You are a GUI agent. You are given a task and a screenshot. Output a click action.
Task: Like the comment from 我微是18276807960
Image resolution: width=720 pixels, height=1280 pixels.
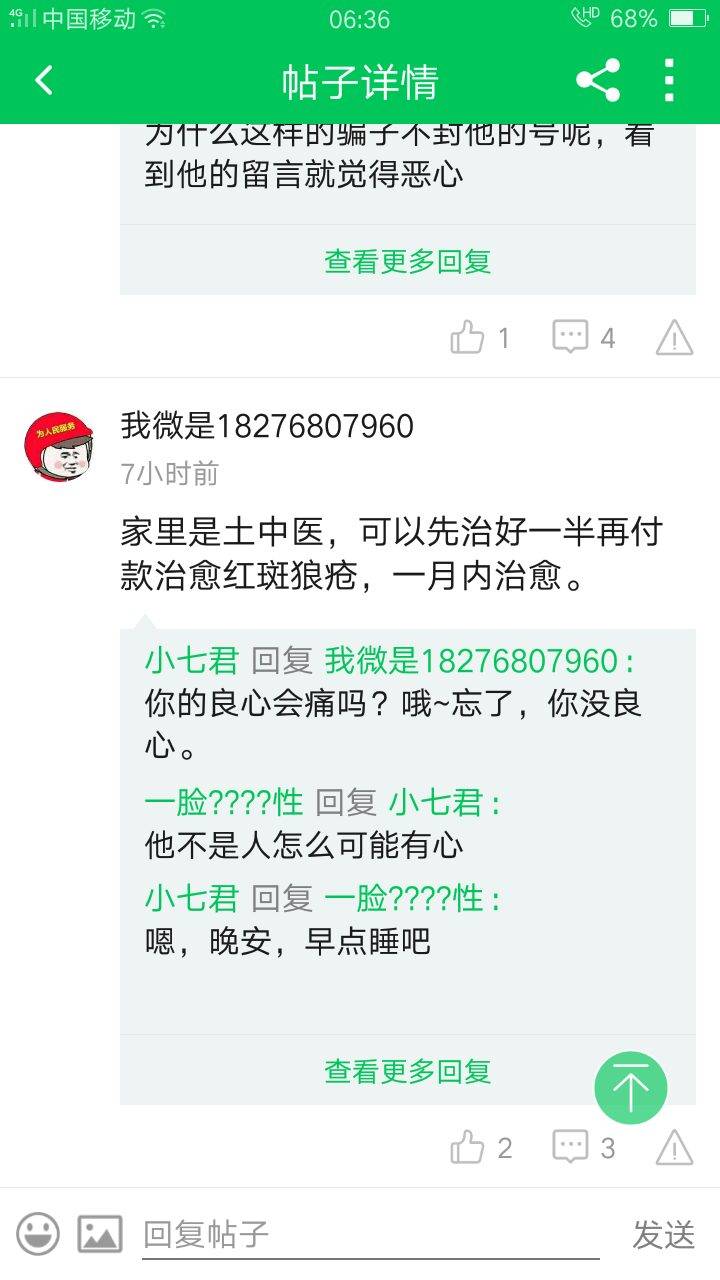pos(466,1150)
